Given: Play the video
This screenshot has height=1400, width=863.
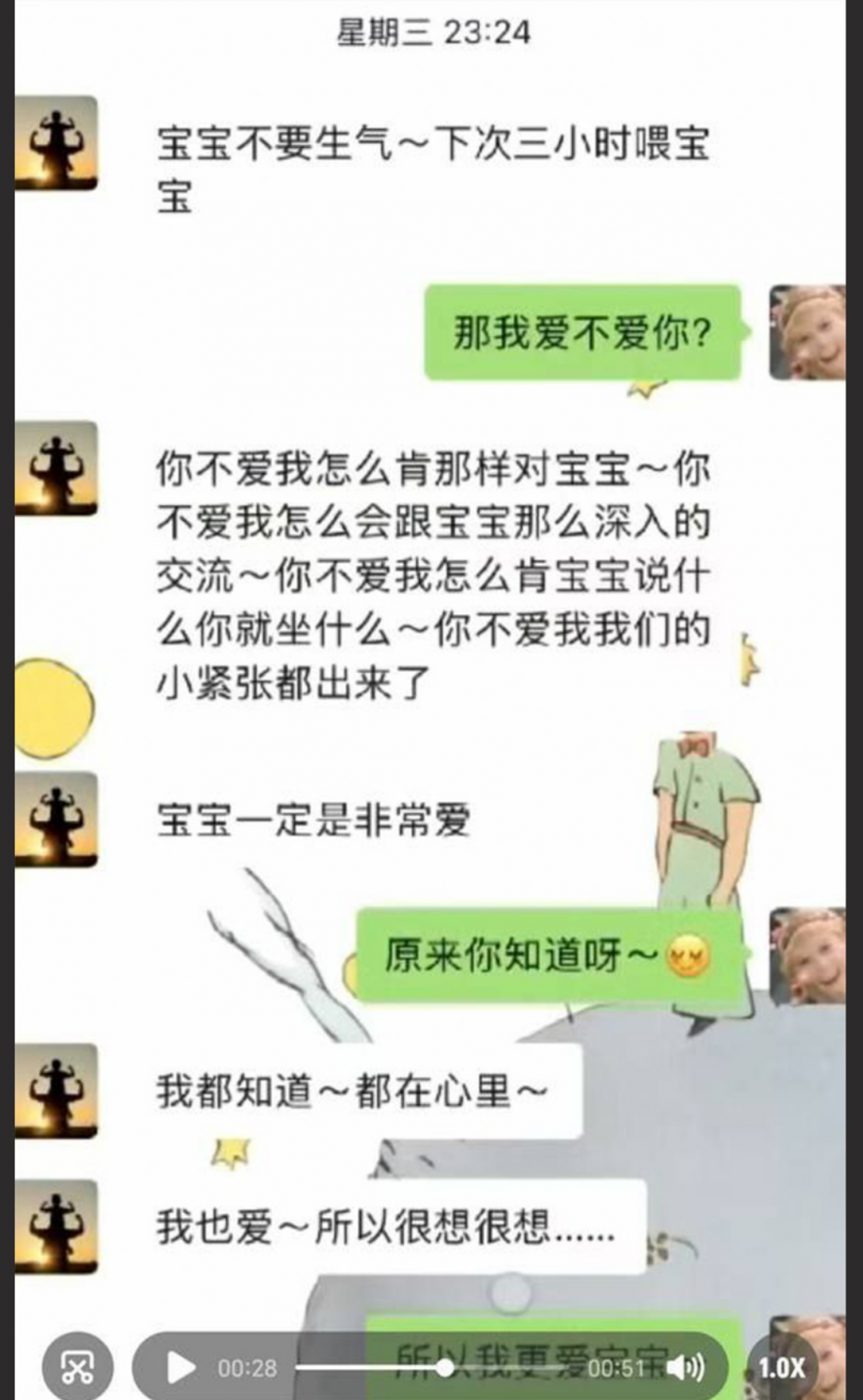Looking at the screenshot, I should (x=180, y=1368).
